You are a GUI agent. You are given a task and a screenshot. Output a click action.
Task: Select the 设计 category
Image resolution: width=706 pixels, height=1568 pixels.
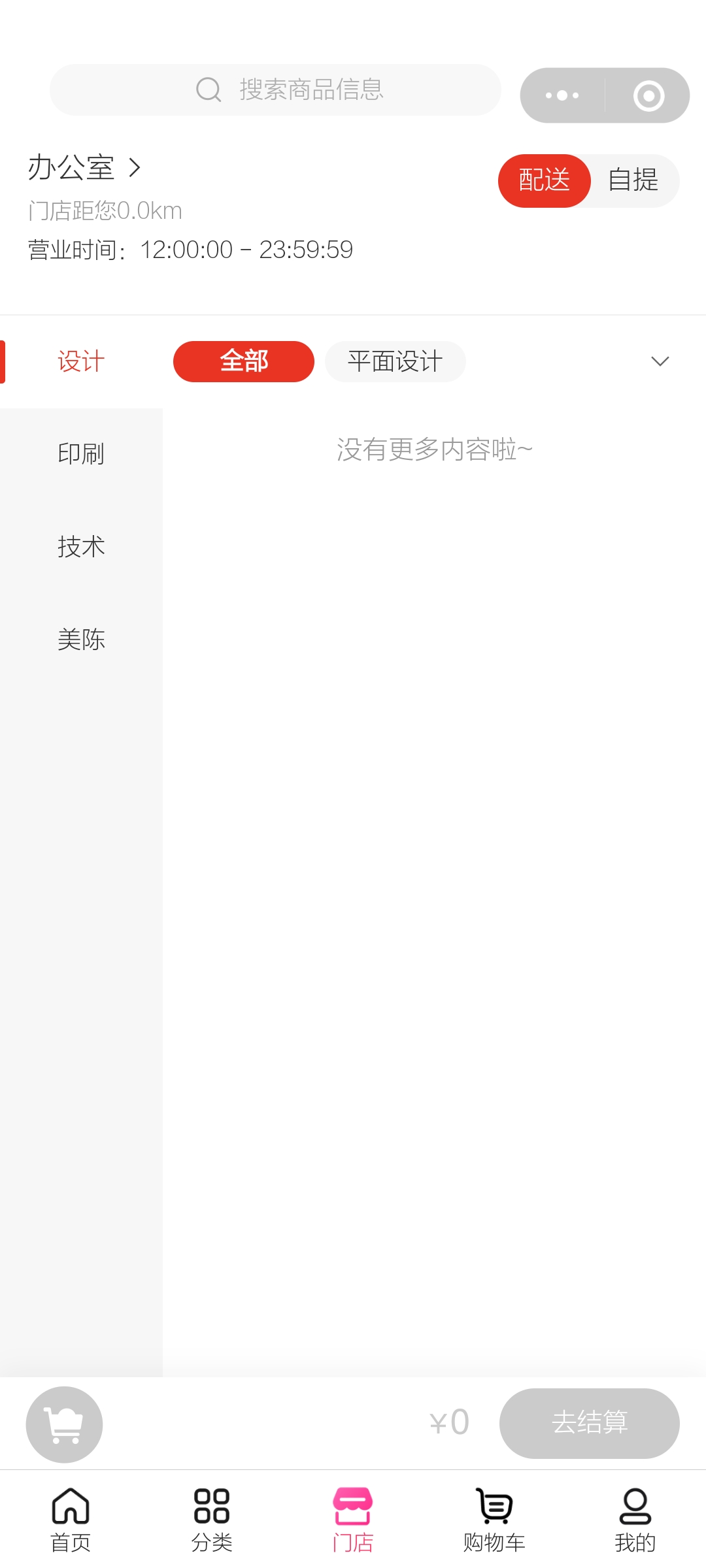point(81,361)
